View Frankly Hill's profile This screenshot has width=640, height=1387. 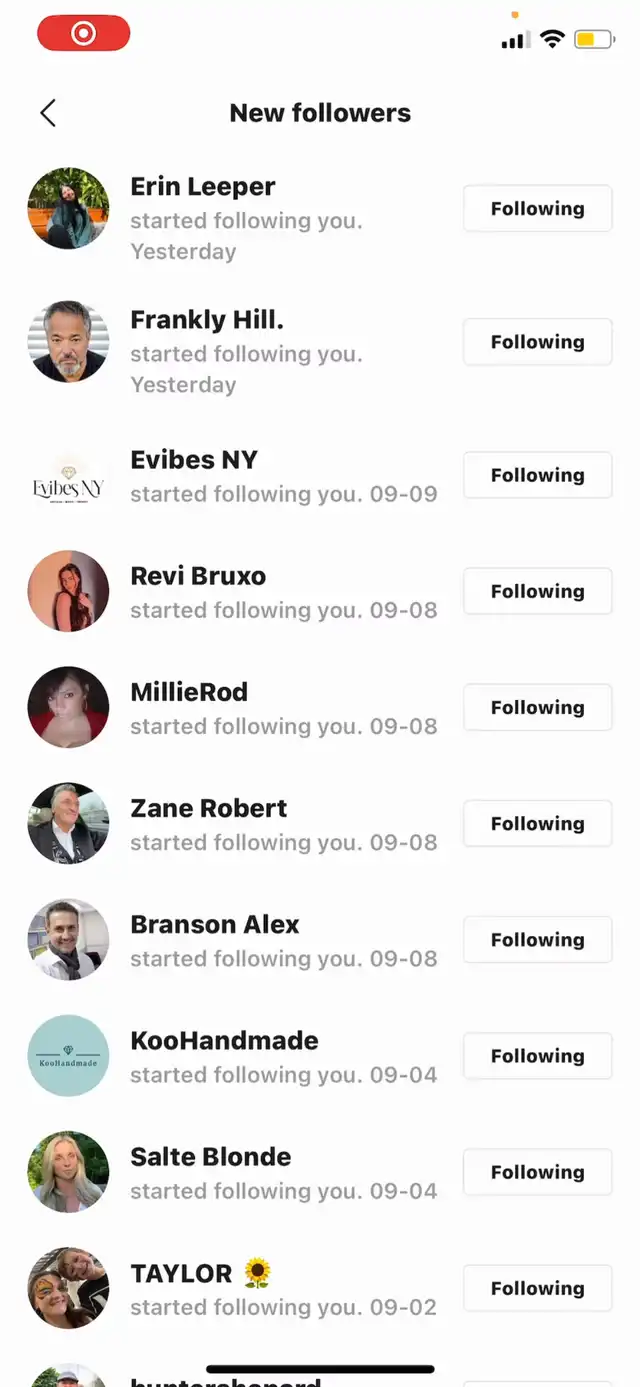(x=68, y=342)
